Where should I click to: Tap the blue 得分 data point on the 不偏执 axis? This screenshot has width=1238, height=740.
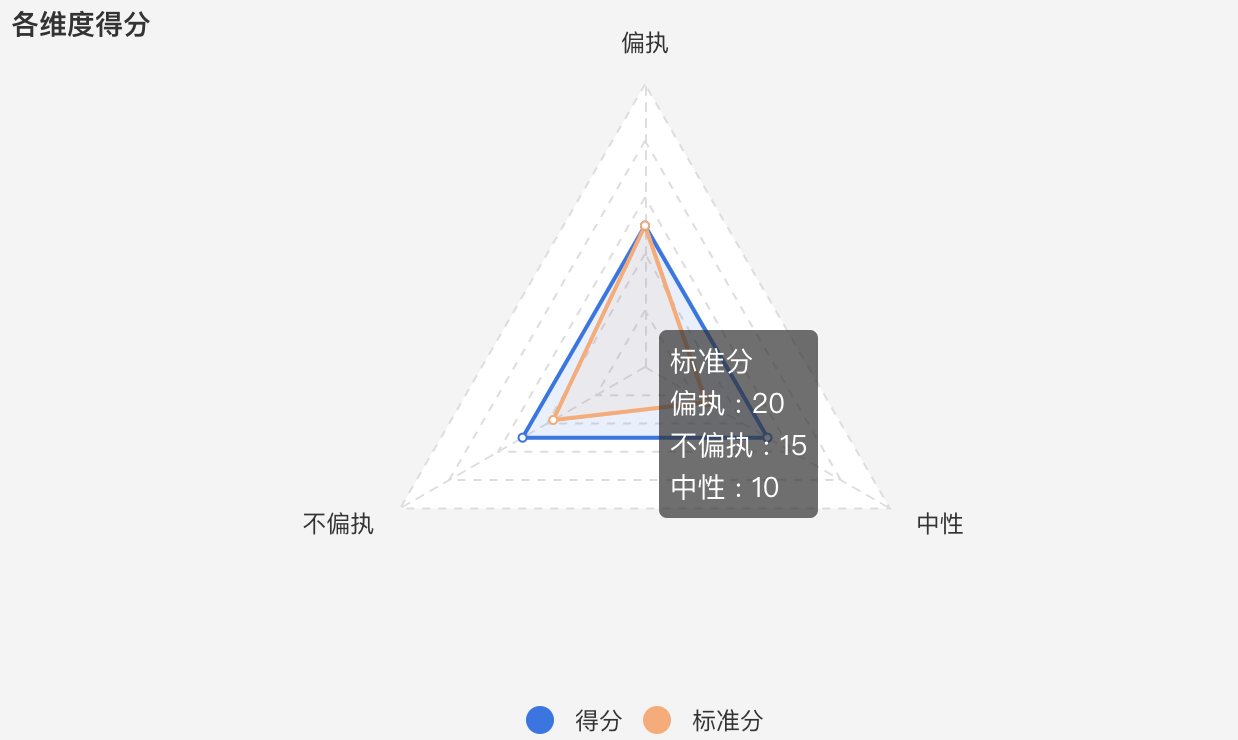[x=522, y=437]
